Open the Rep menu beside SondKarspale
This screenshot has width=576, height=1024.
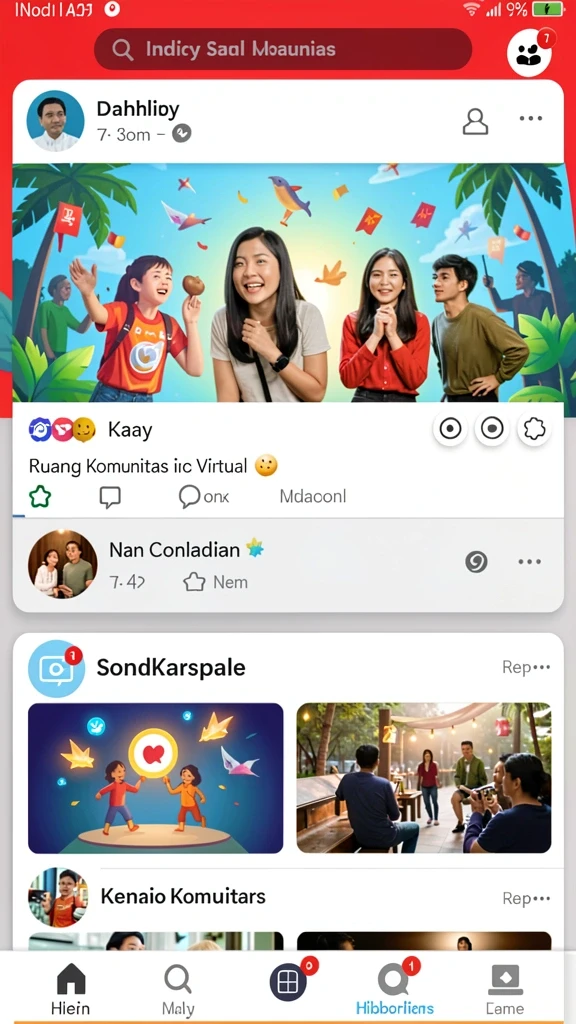(x=526, y=667)
